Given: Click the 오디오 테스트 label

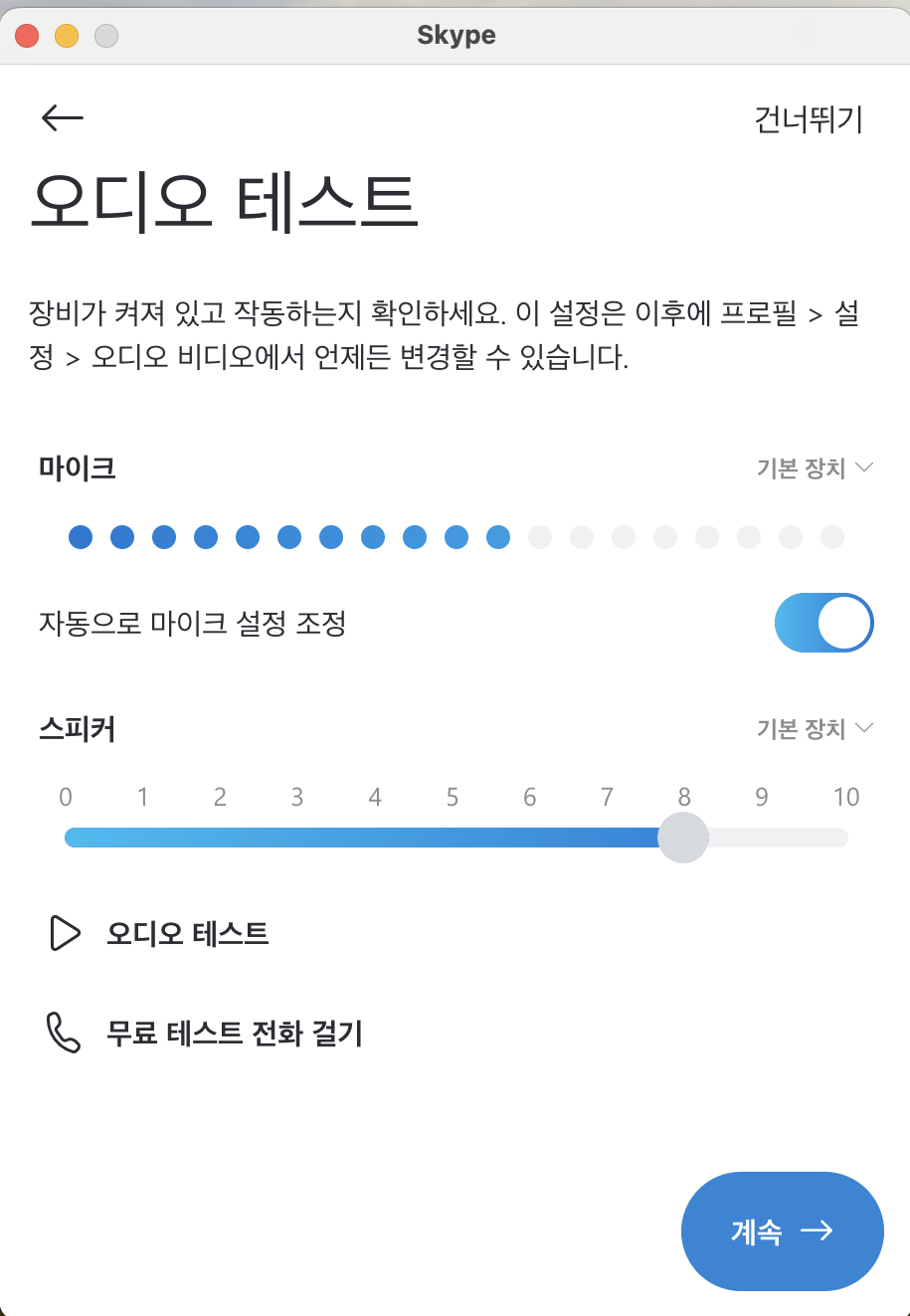Looking at the screenshot, I should click(x=186, y=933).
